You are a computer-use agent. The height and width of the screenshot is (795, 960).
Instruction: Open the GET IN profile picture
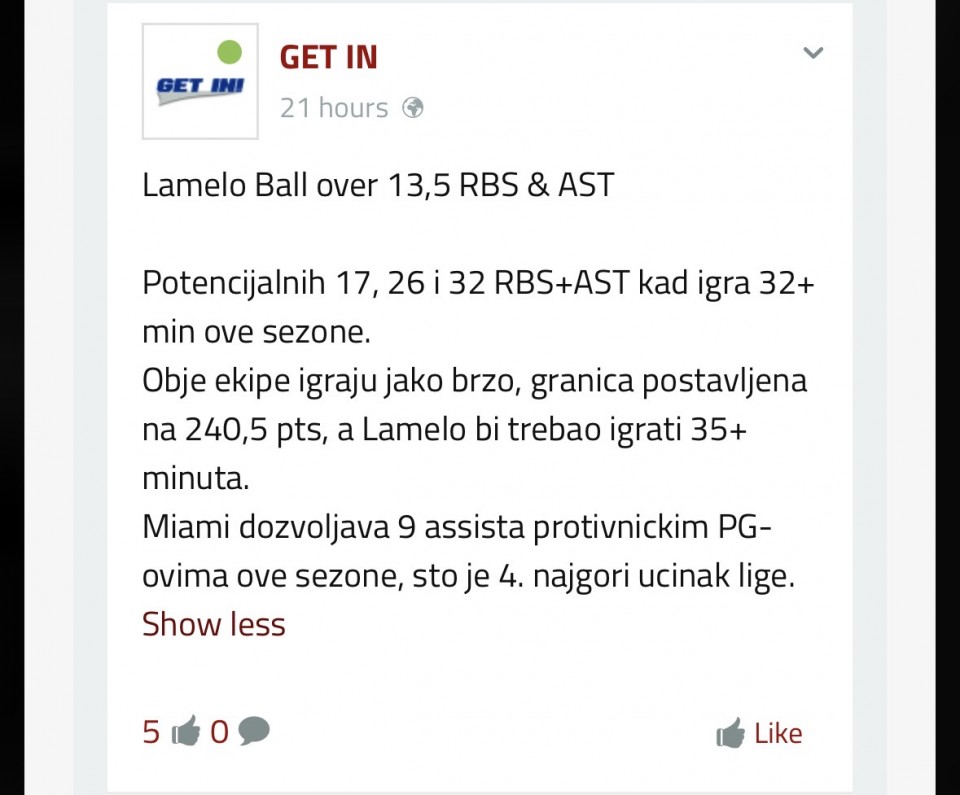coord(200,81)
